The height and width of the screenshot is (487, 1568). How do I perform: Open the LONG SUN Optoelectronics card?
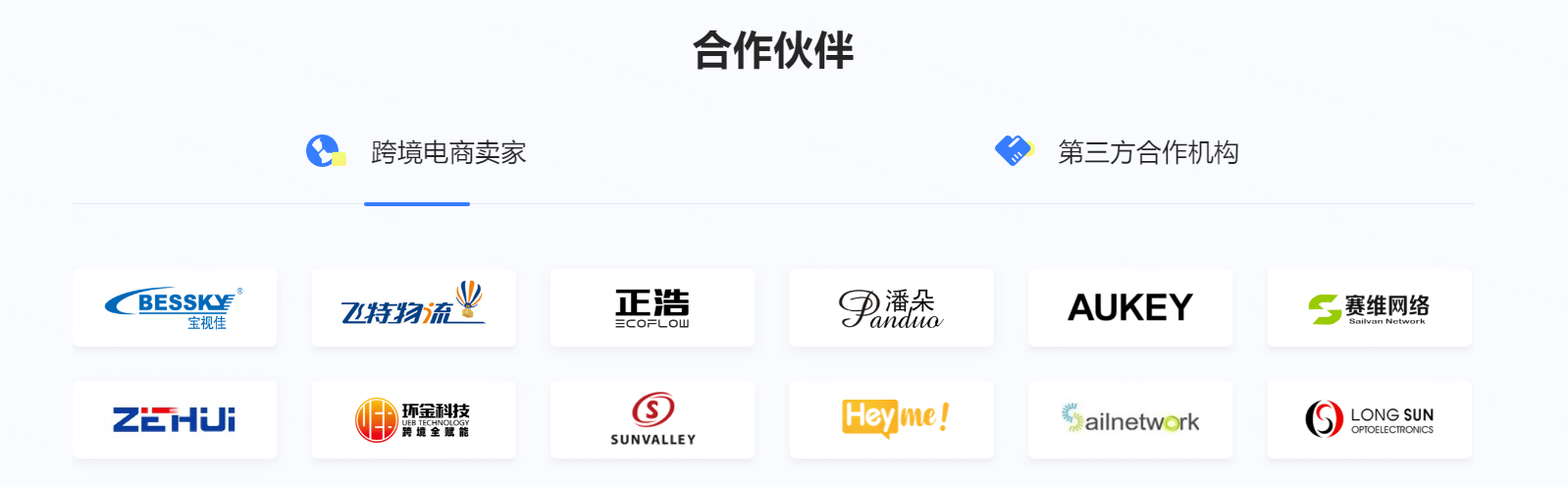click(x=1369, y=420)
